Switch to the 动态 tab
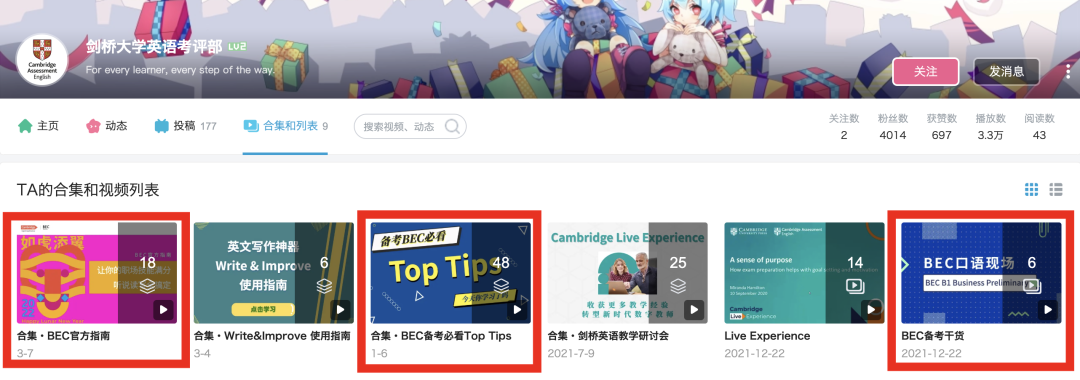Viewport: 1080px width, 380px height. tap(107, 126)
